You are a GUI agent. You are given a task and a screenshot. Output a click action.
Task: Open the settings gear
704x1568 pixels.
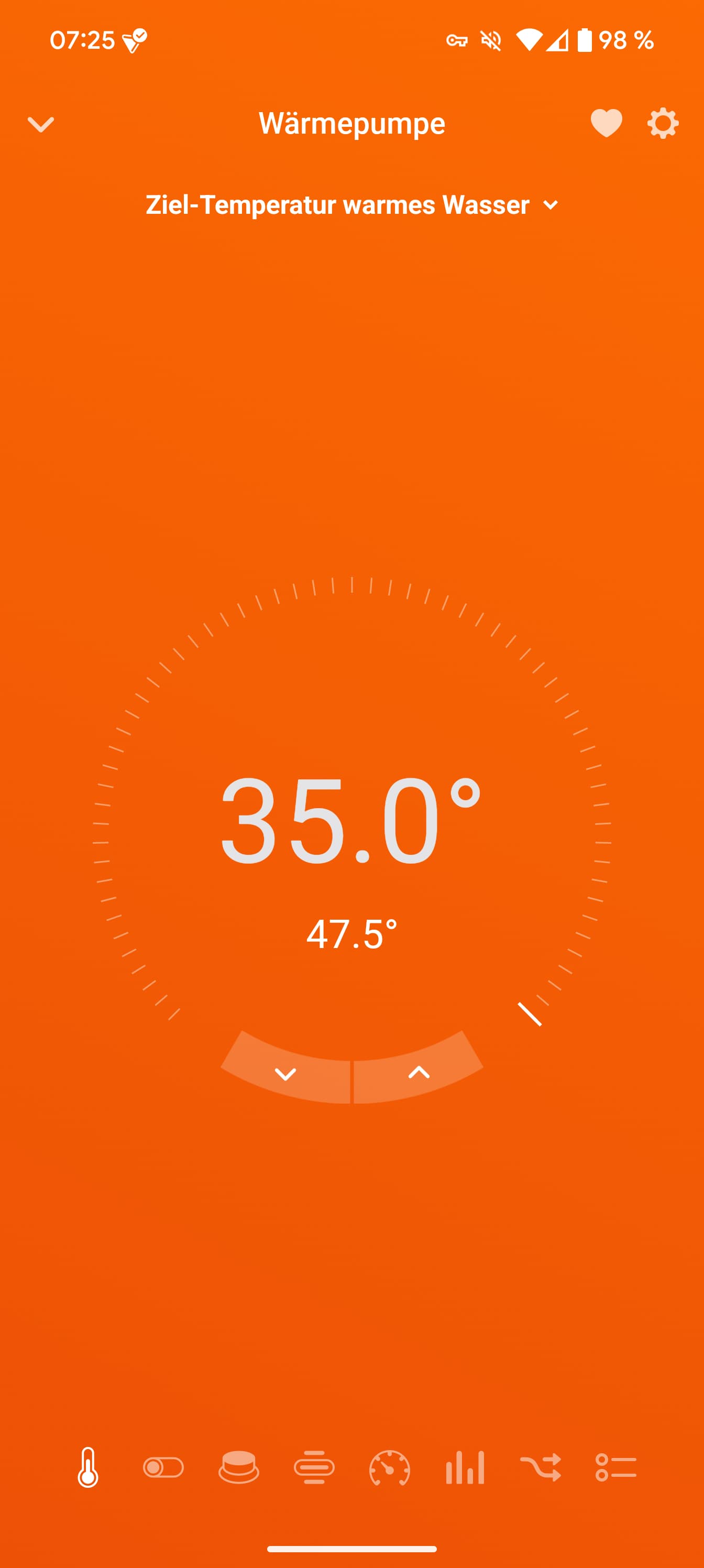[x=663, y=124]
